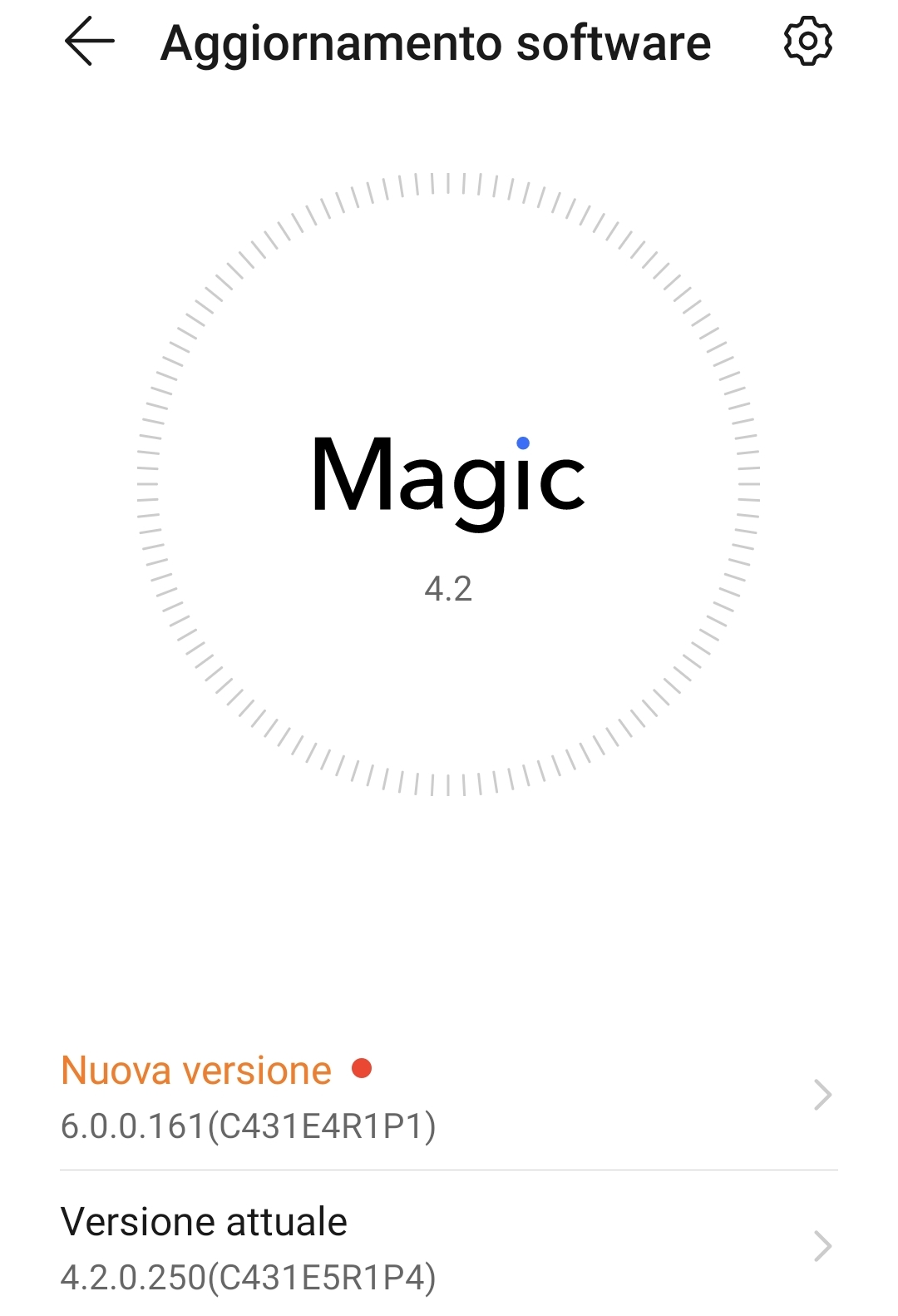View Versione attuale 4.2.0.250 info

(447, 1247)
